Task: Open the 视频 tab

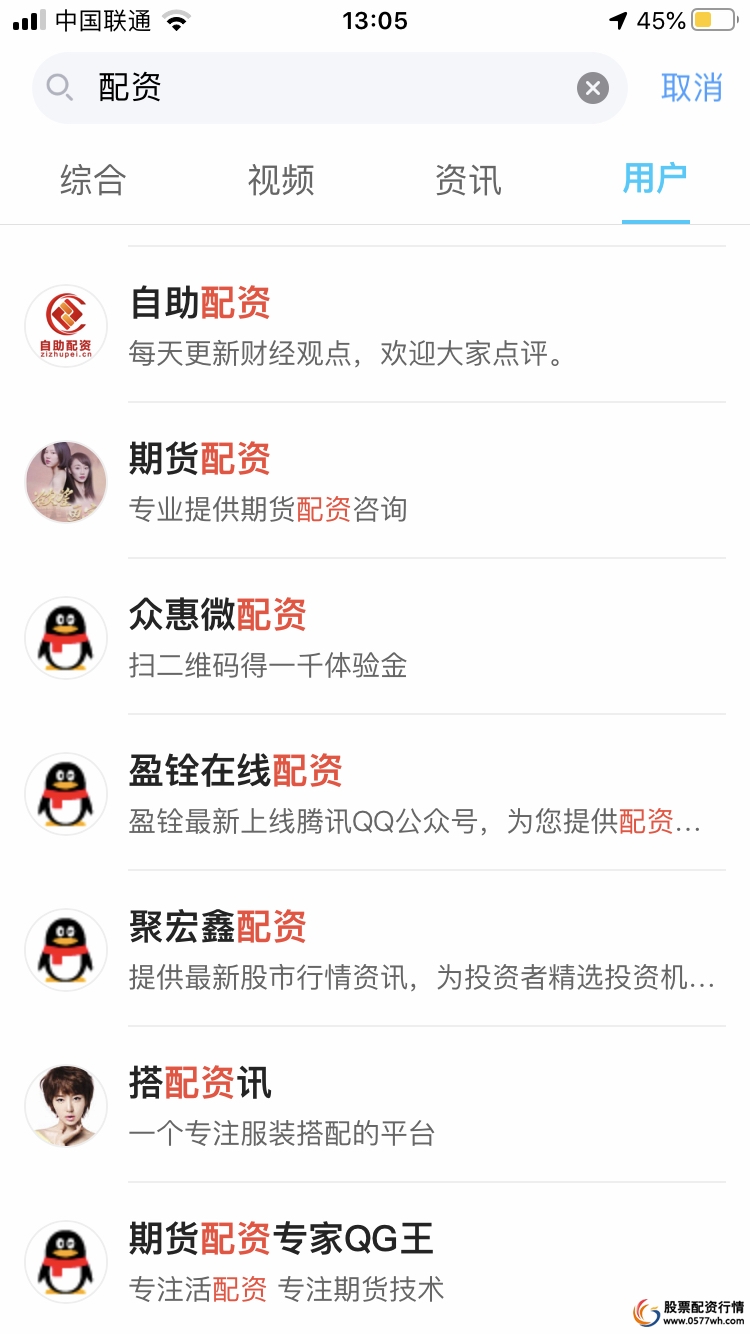Action: click(281, 180)
